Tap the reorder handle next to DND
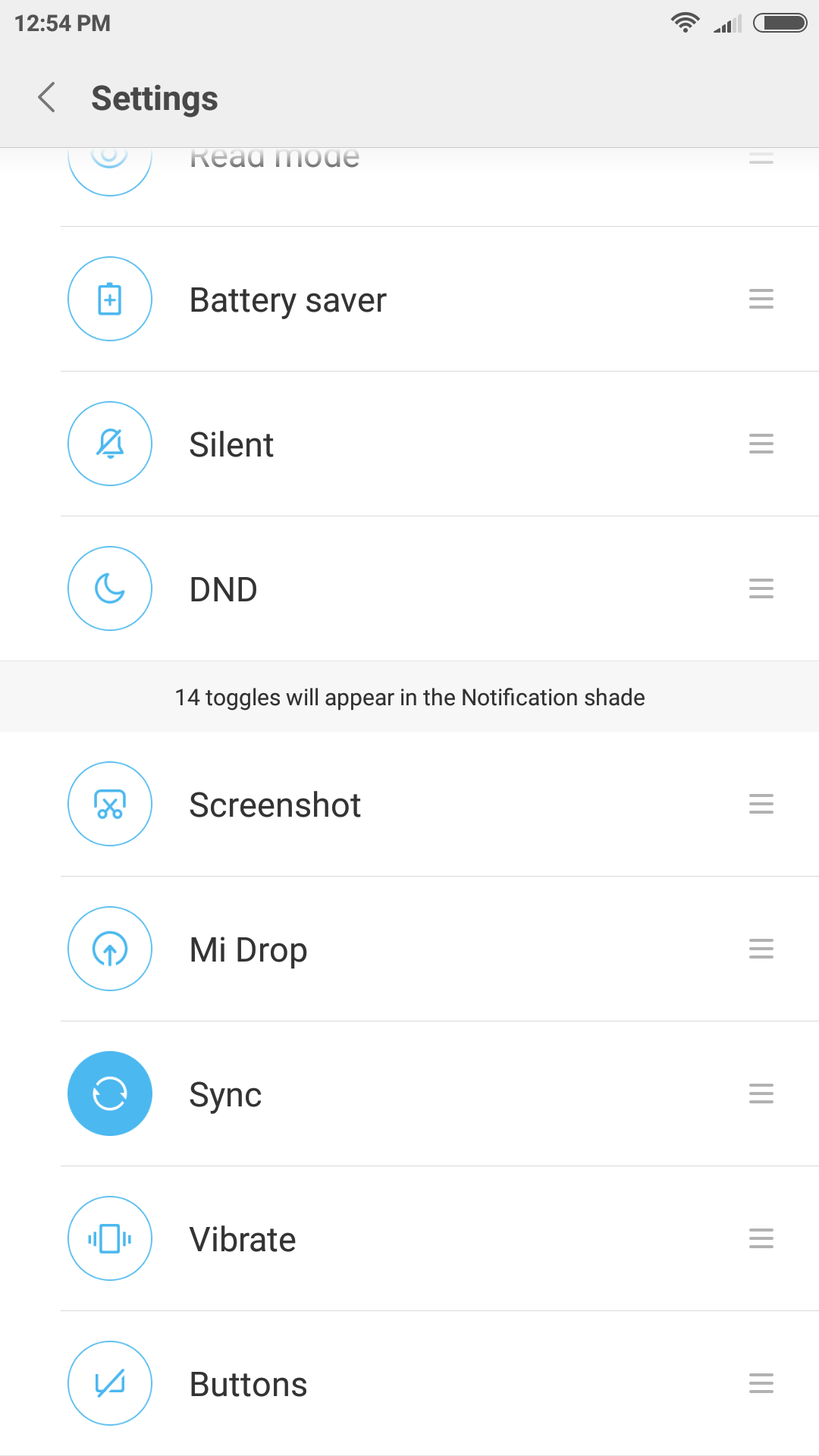The image size is (819, 1456). click(x=761, y=588)
